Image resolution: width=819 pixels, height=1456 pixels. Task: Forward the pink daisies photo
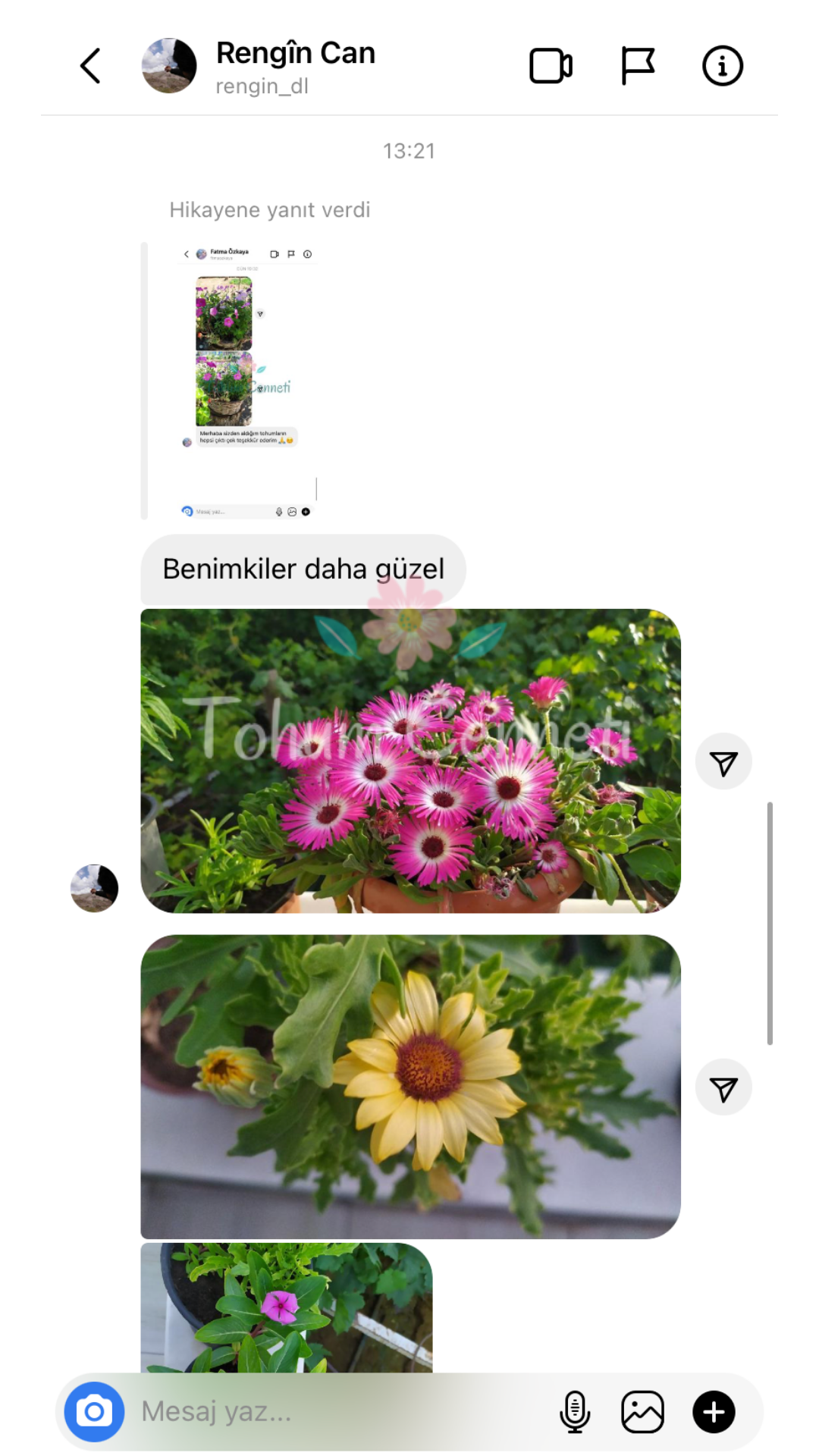(723, 762)
